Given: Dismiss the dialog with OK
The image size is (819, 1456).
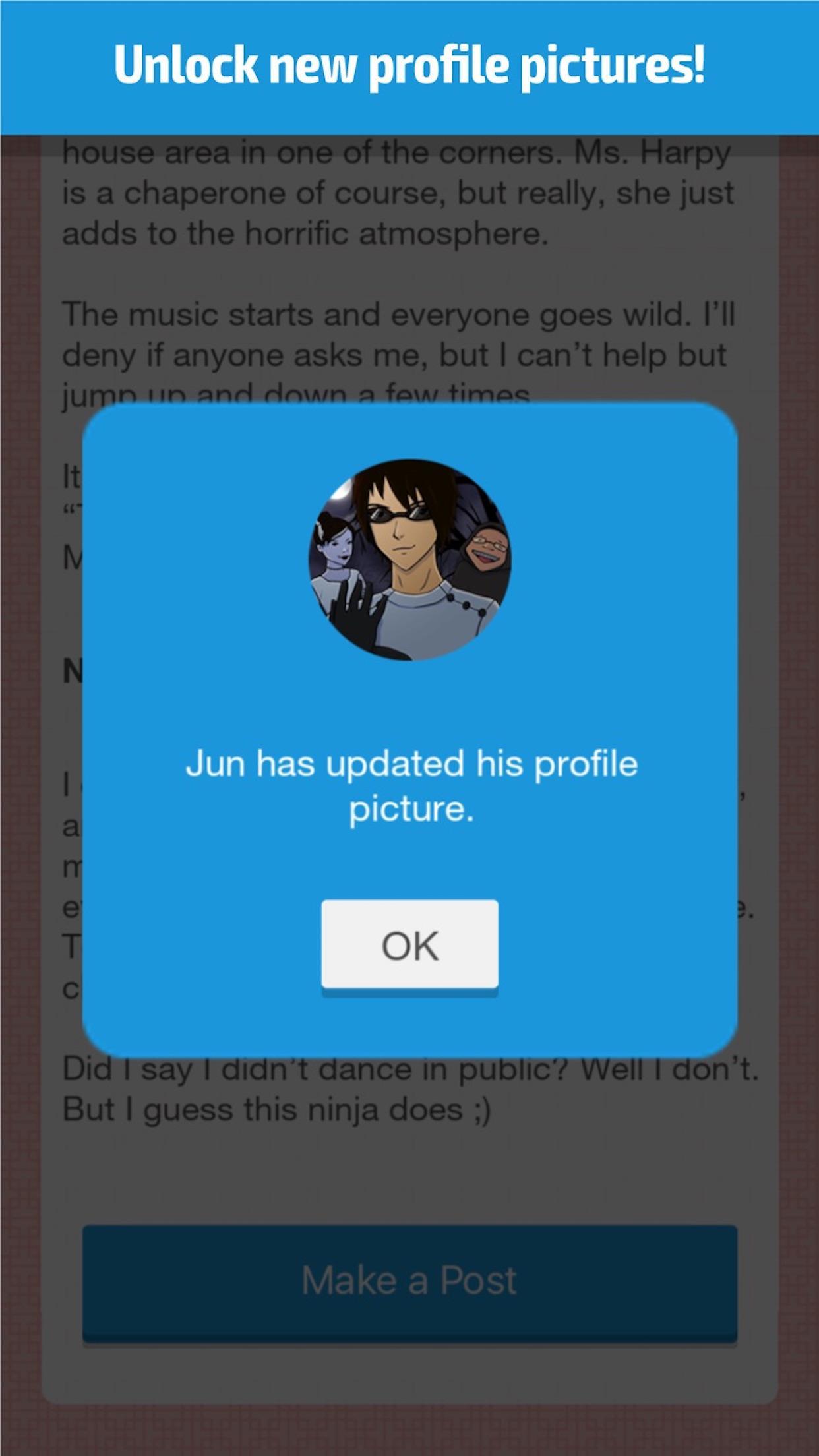Looking at the screenshot, I should pyautogui.click(x=409, y=944).
